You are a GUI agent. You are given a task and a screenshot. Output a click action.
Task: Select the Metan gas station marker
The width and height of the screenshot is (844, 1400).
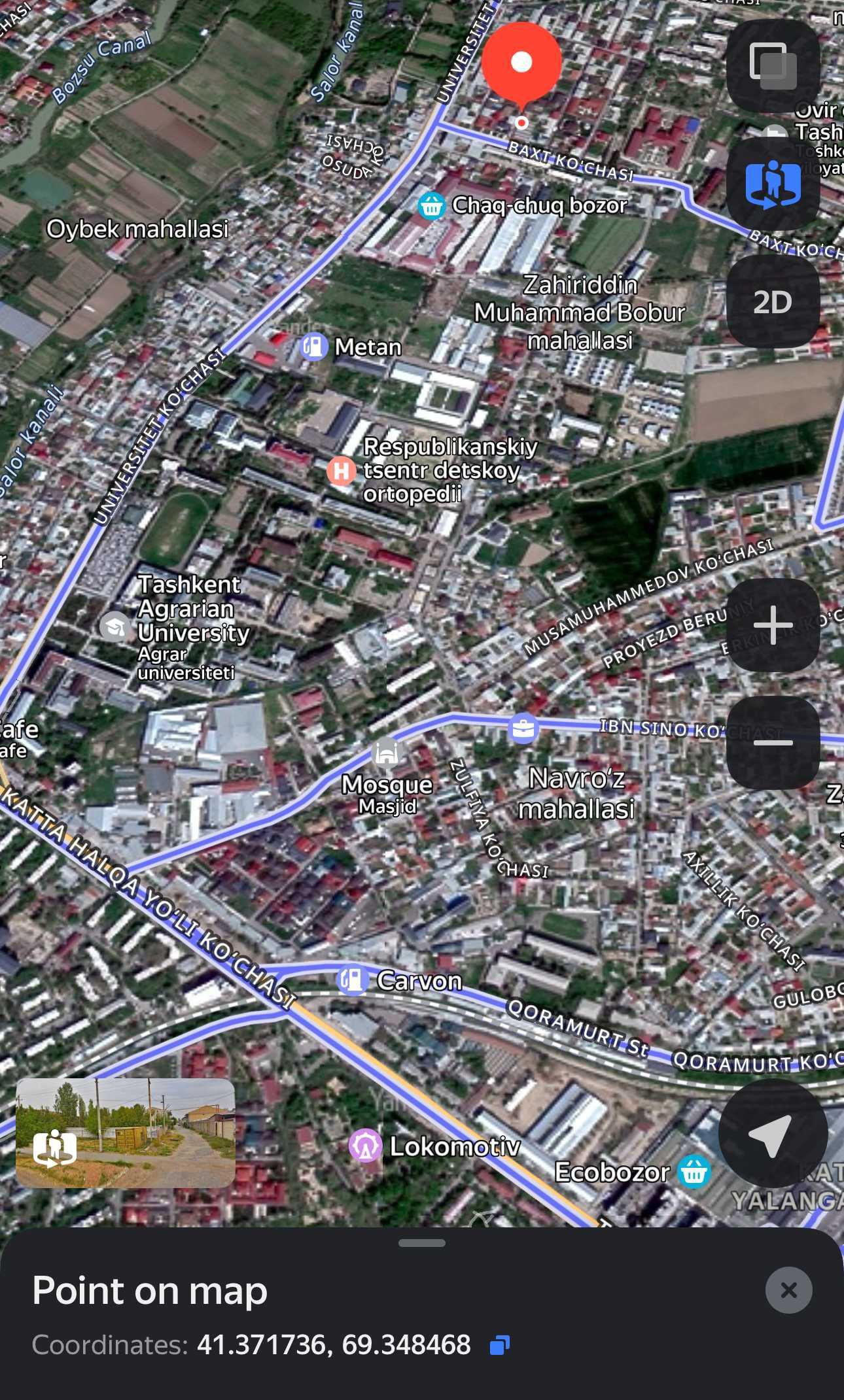coord(313,347)
